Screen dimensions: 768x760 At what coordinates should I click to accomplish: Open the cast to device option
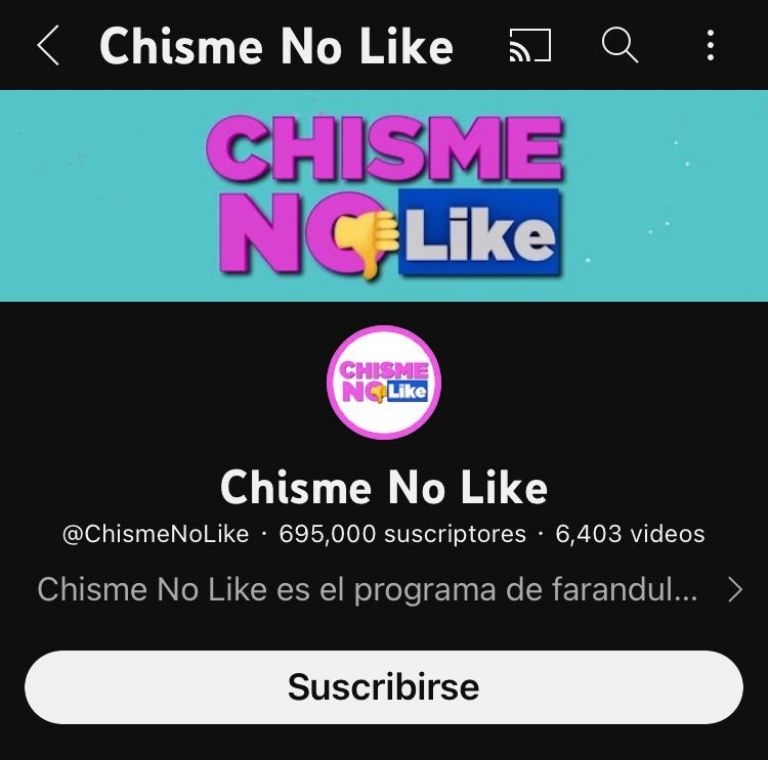coord(529,46)
